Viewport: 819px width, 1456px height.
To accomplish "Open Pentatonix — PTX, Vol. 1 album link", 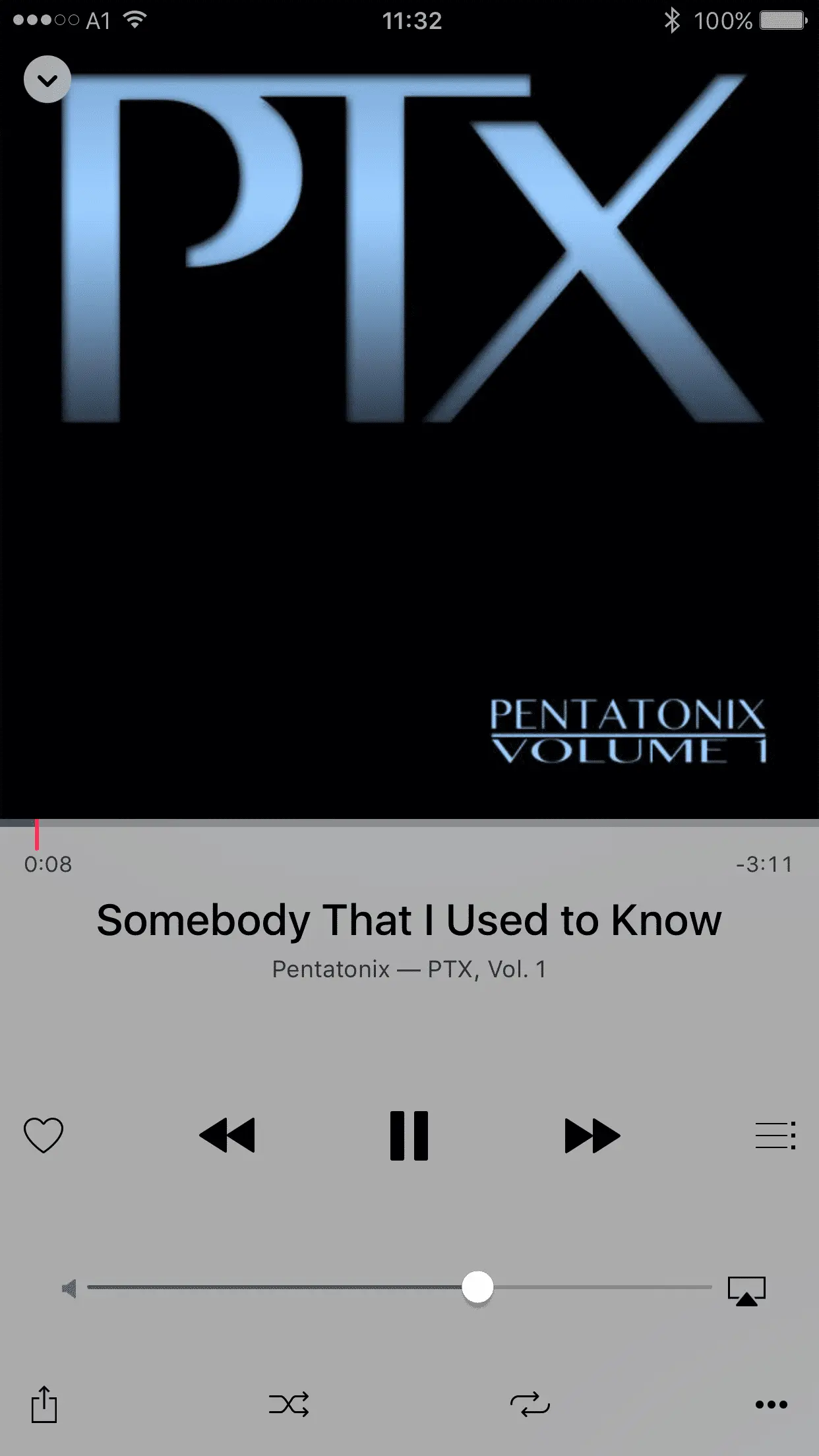I will [409, 969].
